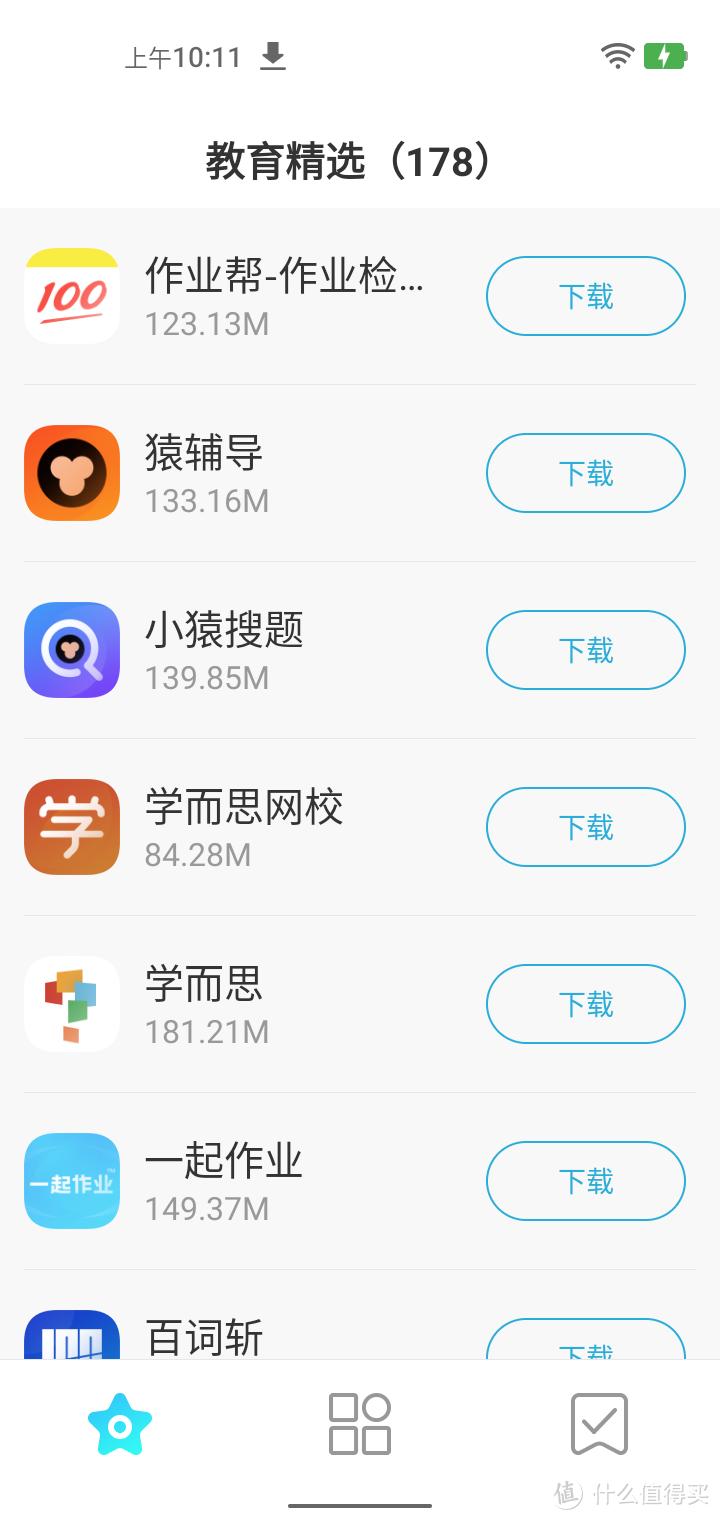Screen dimensions: 720x1520
Task: Open the 小猿搜题 app icon
Action: [x=71, y=650]
